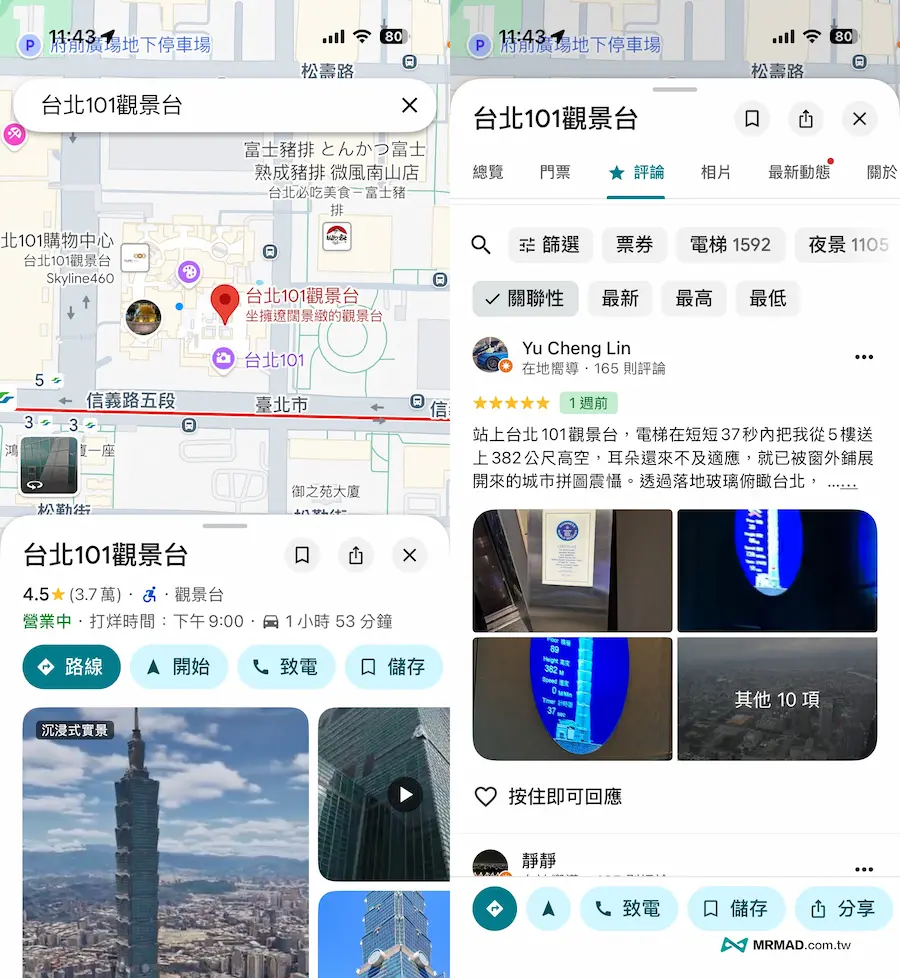The width and height of the screenshot is (900, 978).
Task: Open the Street View preview on the map
Action: [48, 465]
